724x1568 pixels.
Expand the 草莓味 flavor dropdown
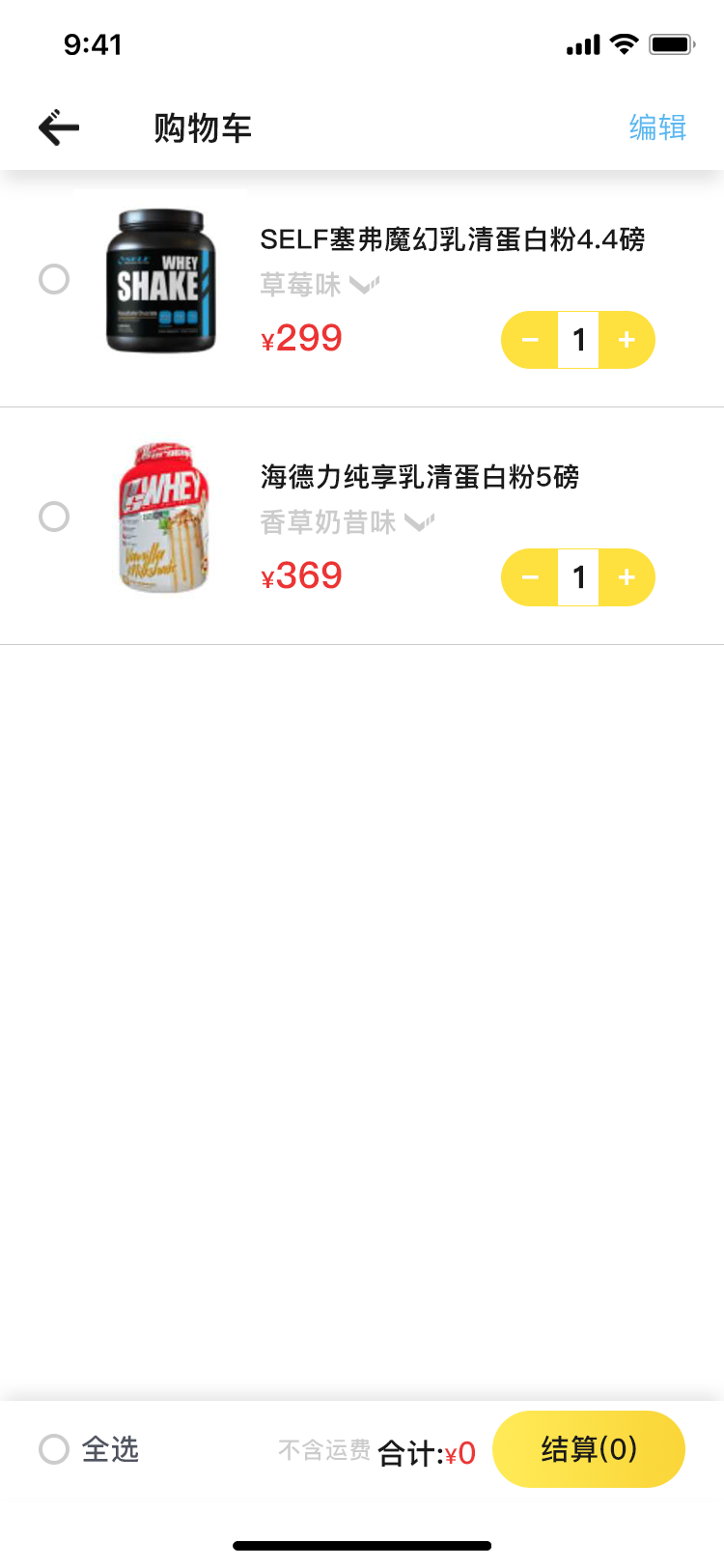click(x=364, y=285)
